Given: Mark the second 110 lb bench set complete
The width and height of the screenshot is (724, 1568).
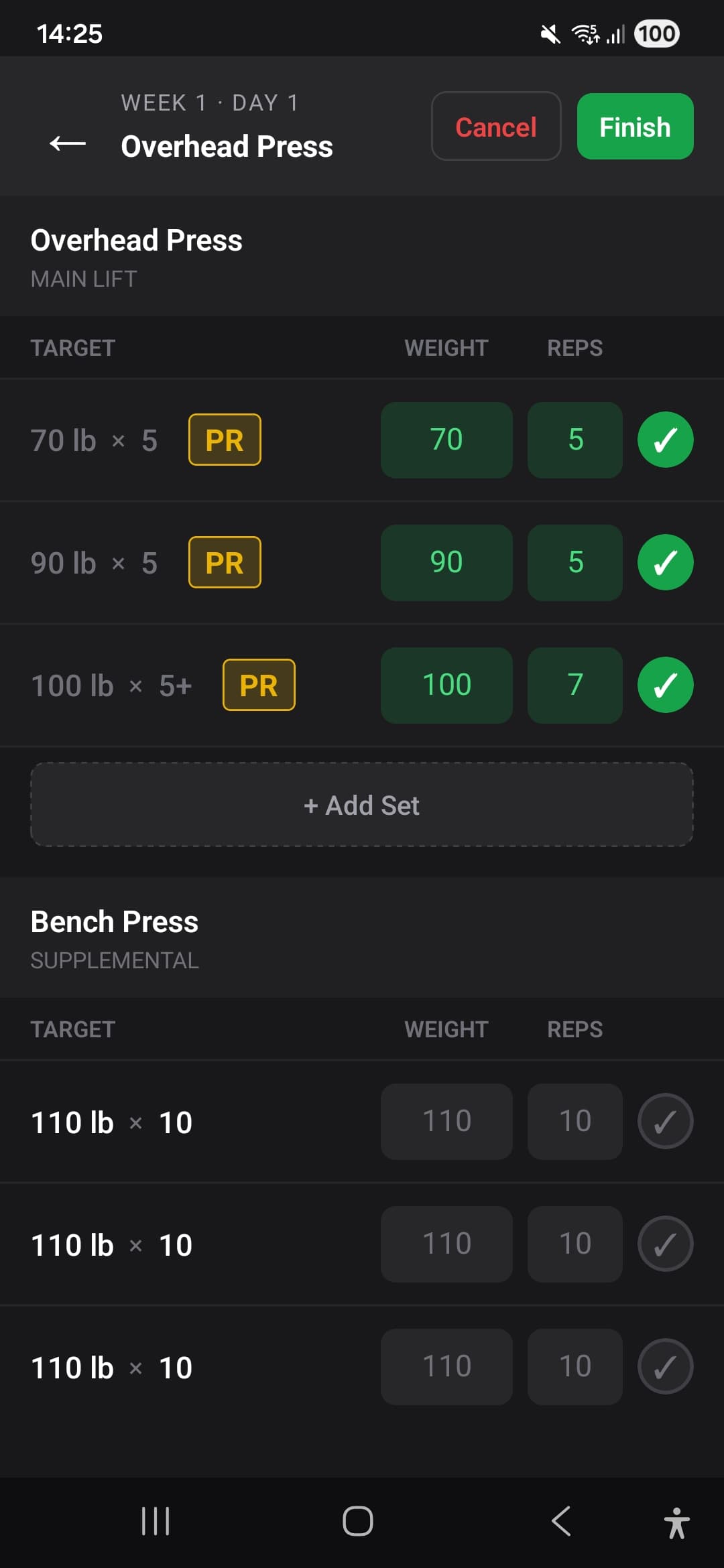Looking at the screenshot, I should tap(665, 1244).
